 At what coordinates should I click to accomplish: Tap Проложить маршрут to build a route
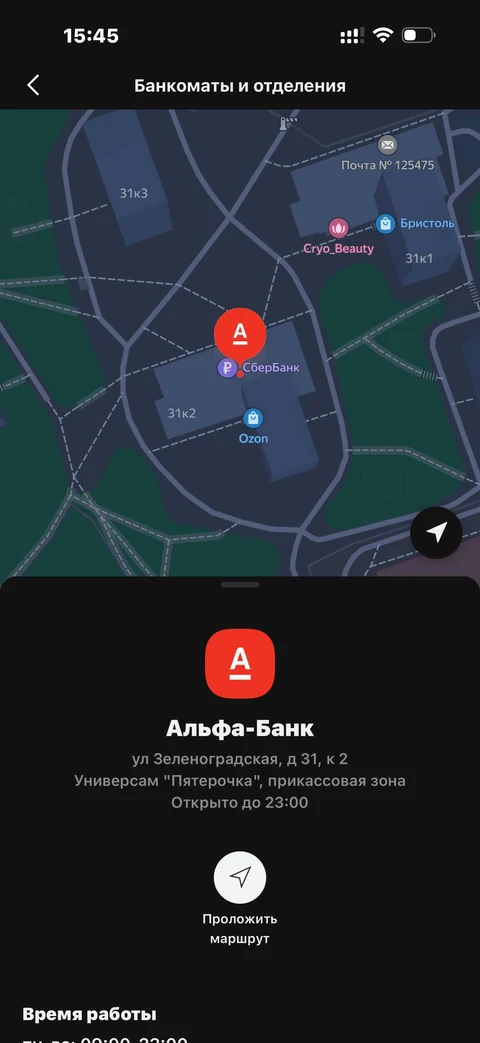240,877
